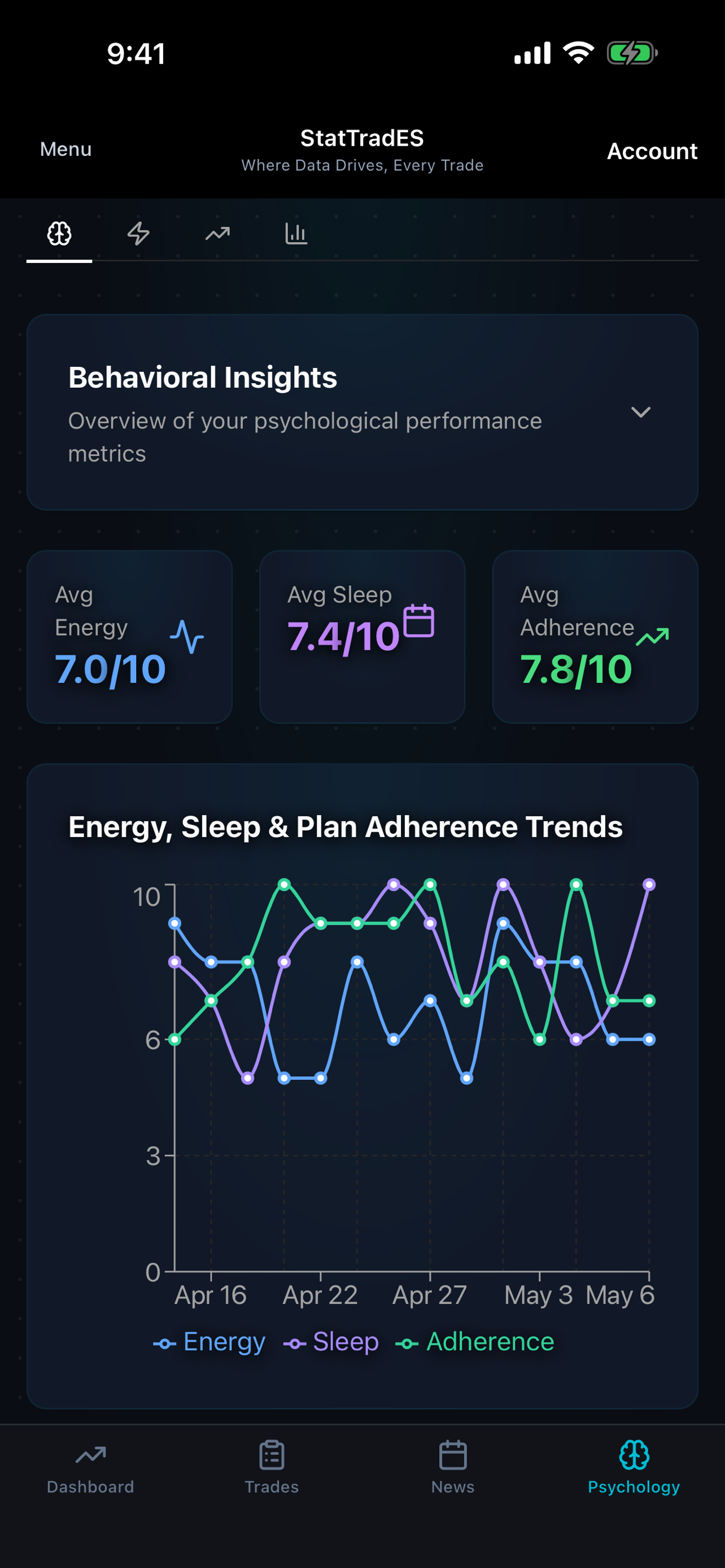This screenshot has height=1568, width=725.
Task: Switch to the trending arrow tab
Action: point(217,234)
